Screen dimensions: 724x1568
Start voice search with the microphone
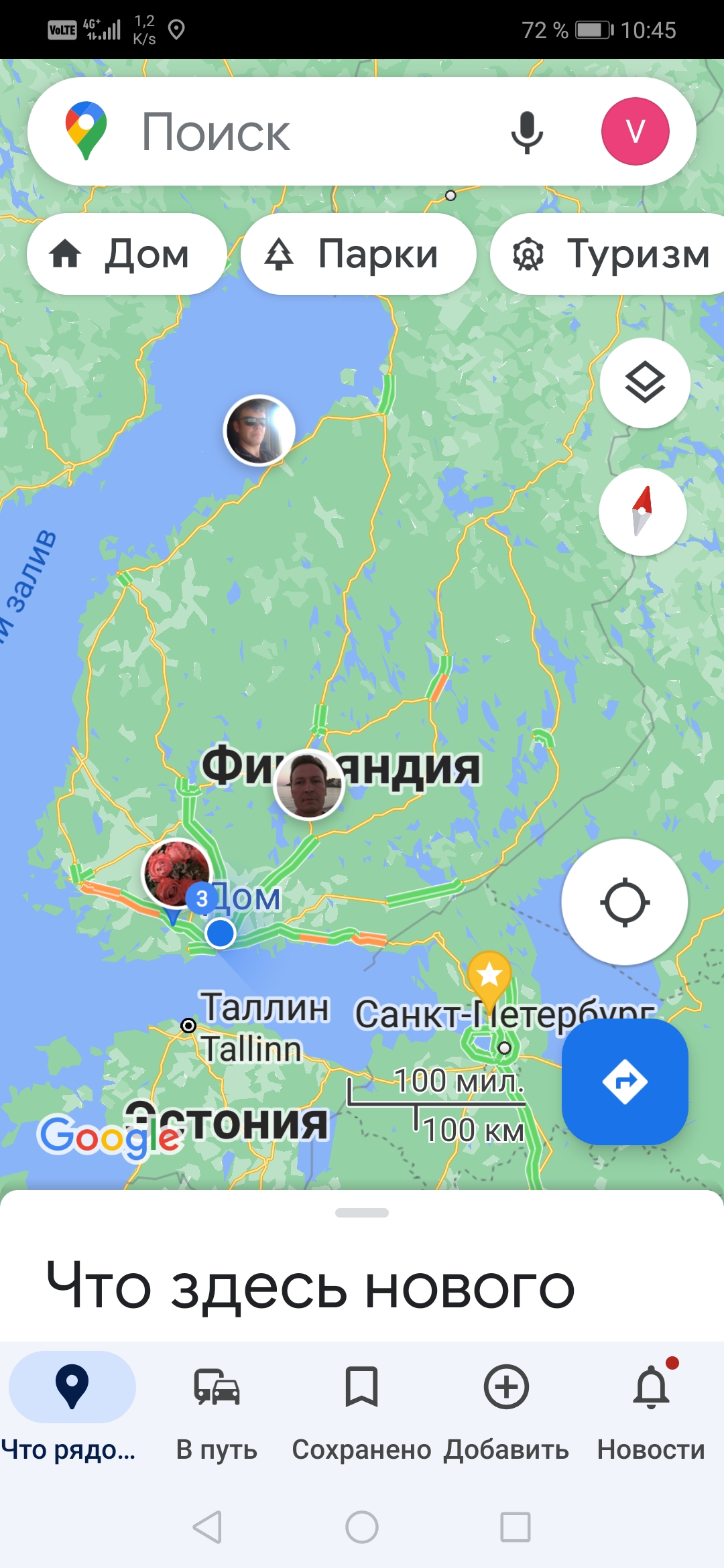click(527, 132)
